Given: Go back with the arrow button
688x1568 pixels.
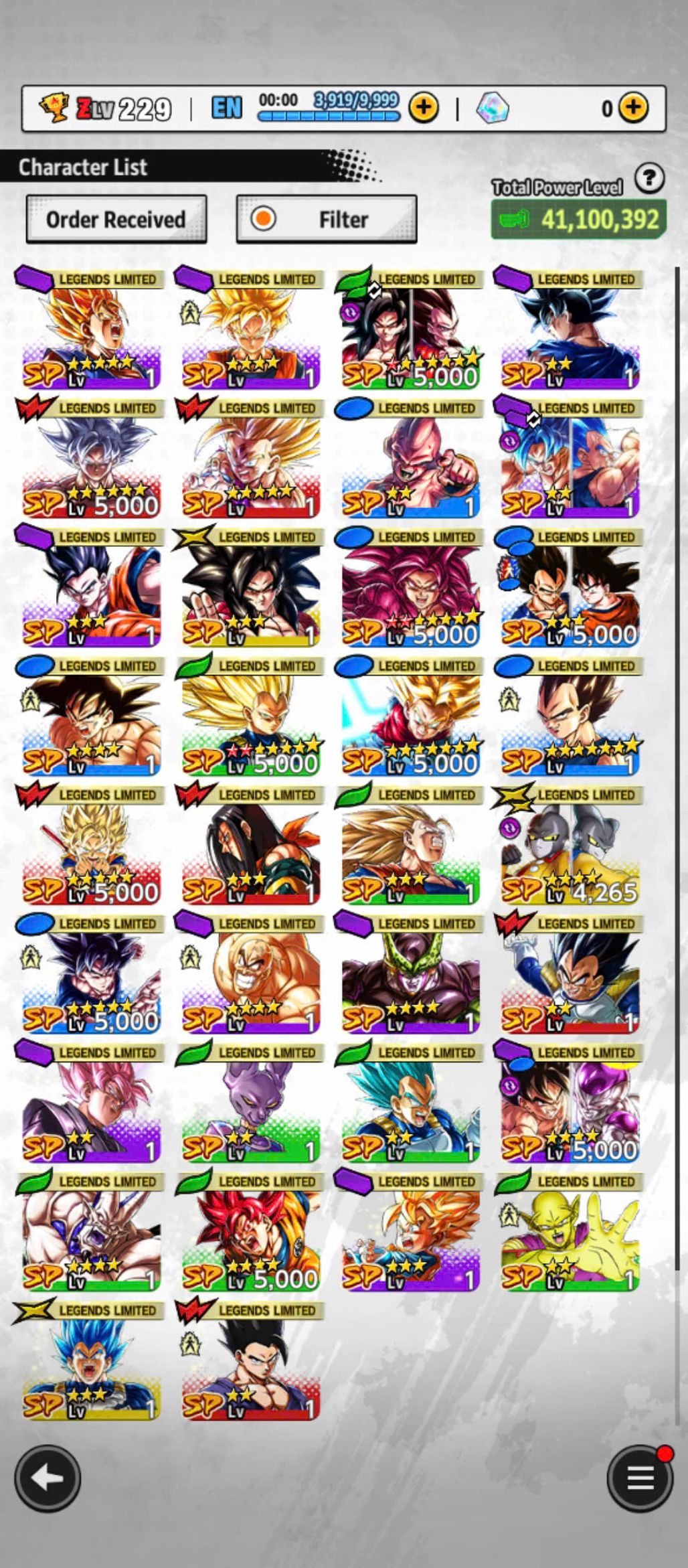Looking at the screenshot, I should coord(48,1478).
